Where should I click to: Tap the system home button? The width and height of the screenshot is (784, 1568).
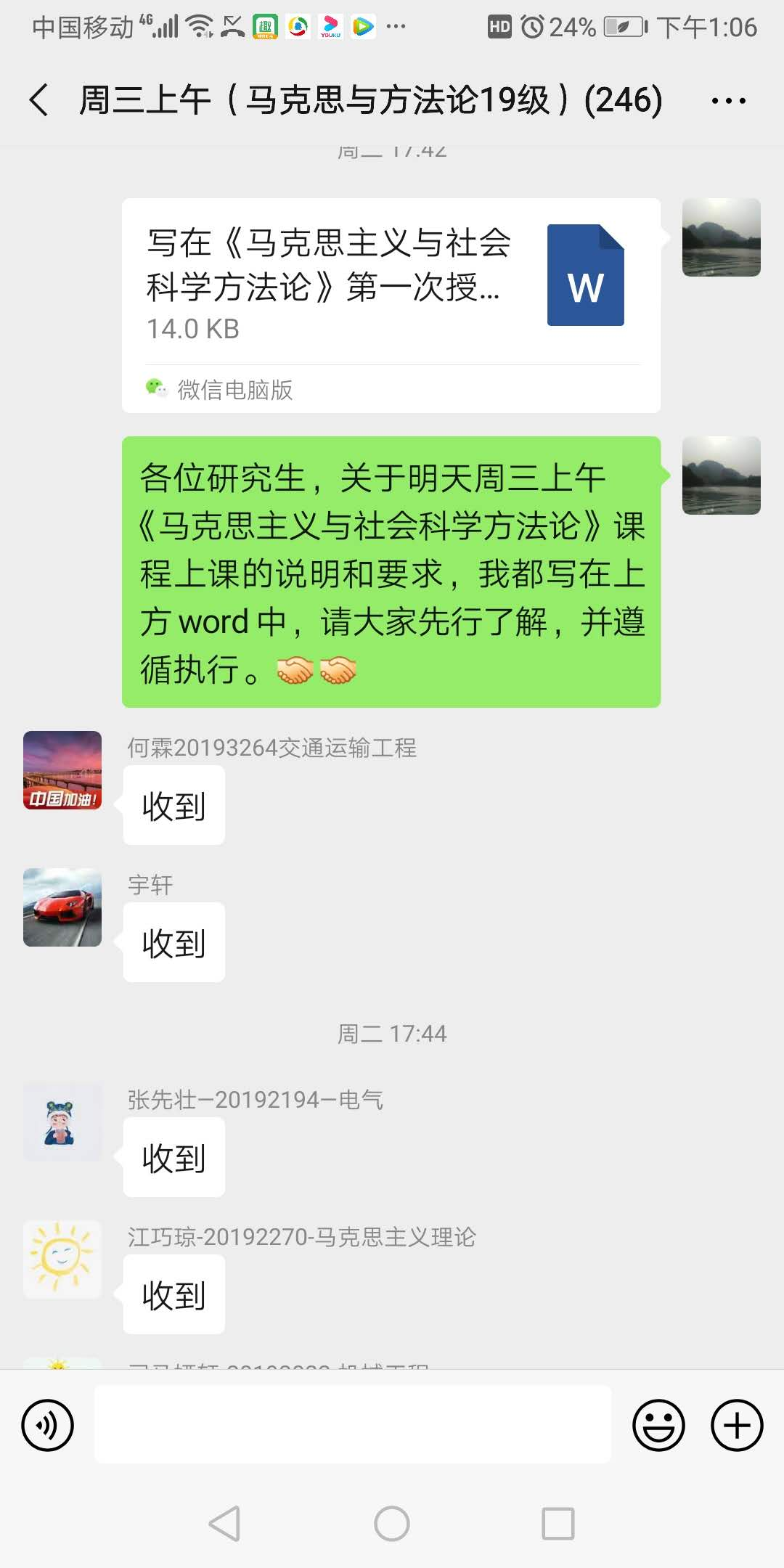tap(392, 1523)
